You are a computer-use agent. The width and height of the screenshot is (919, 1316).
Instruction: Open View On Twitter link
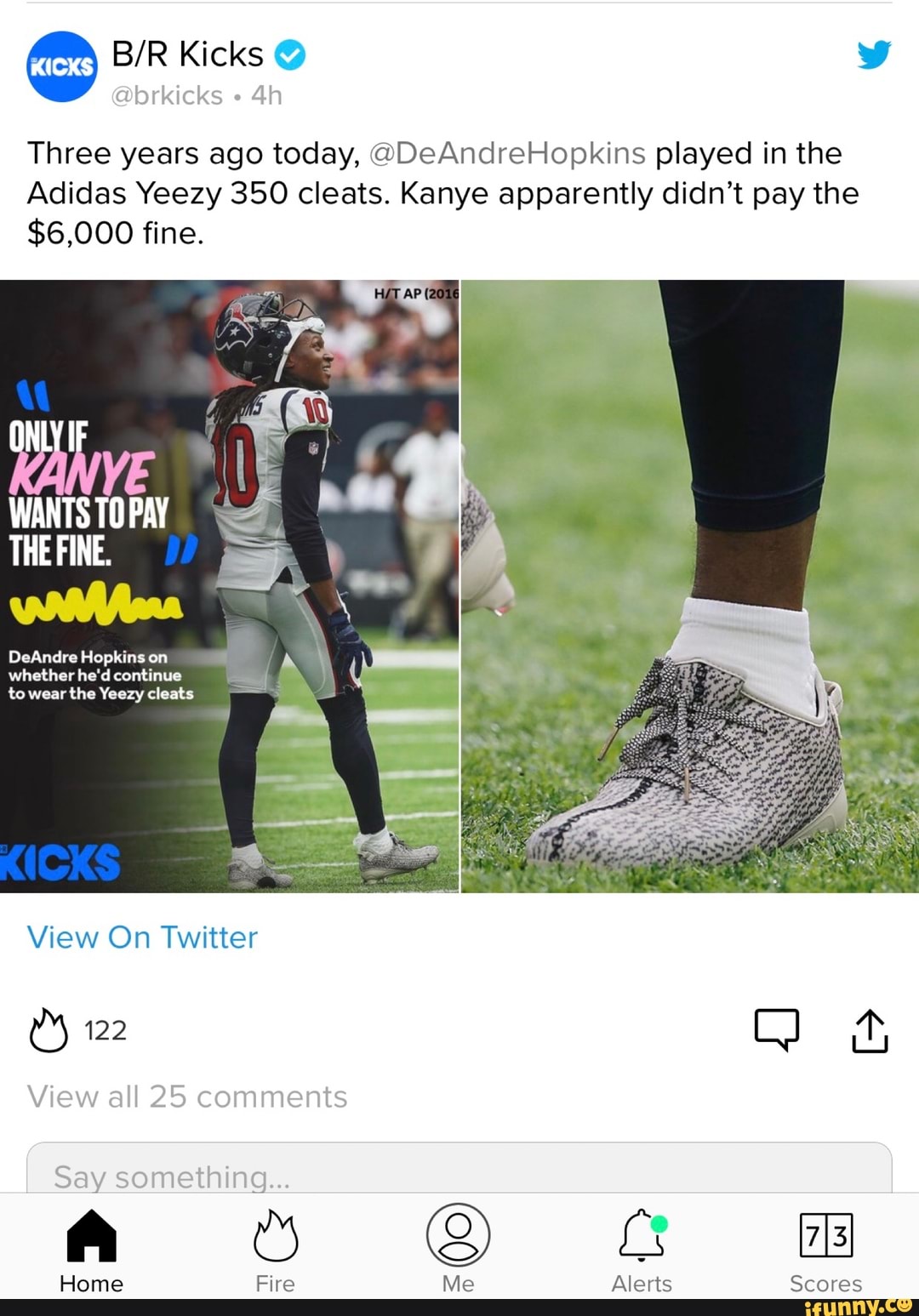coord(142,937)
